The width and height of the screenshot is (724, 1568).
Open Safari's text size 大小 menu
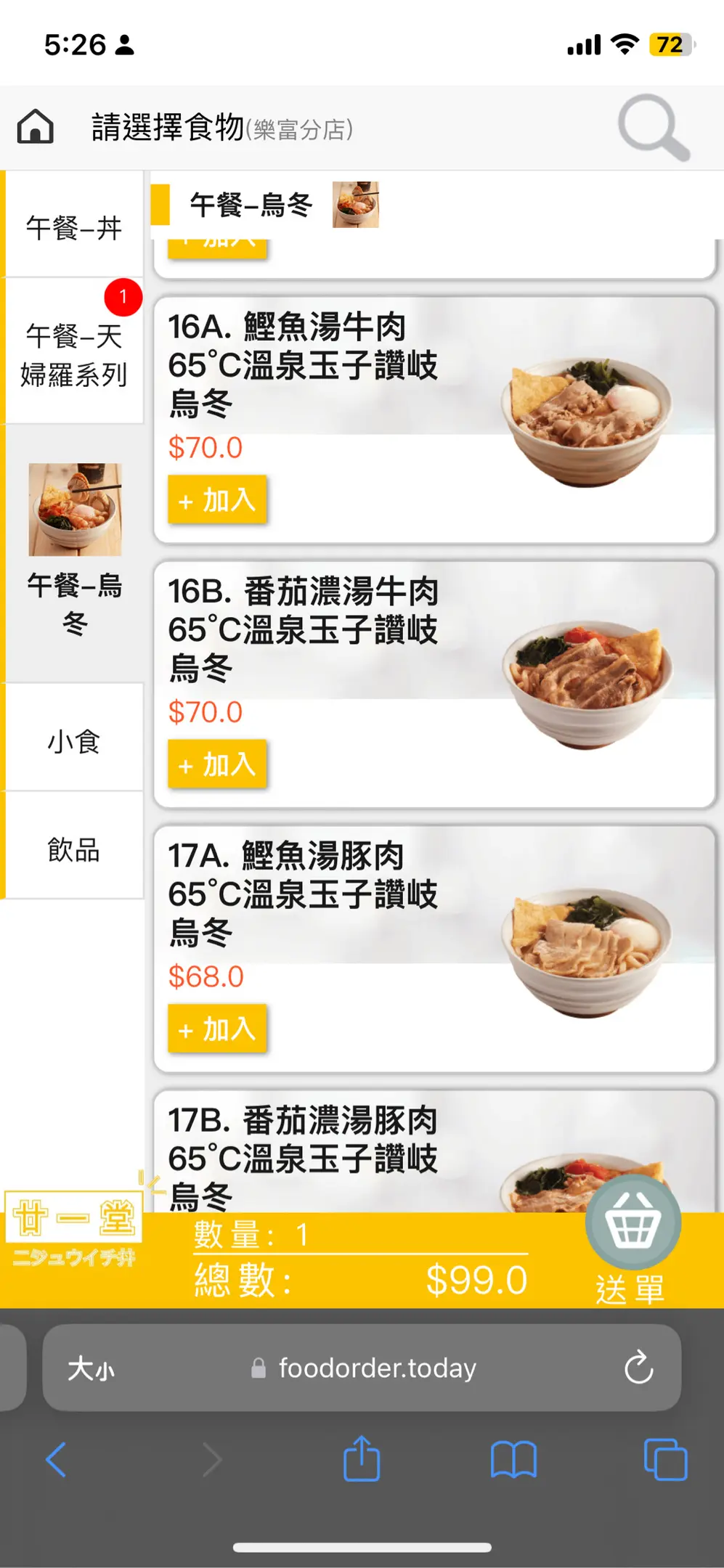[x=91, y=1369]
